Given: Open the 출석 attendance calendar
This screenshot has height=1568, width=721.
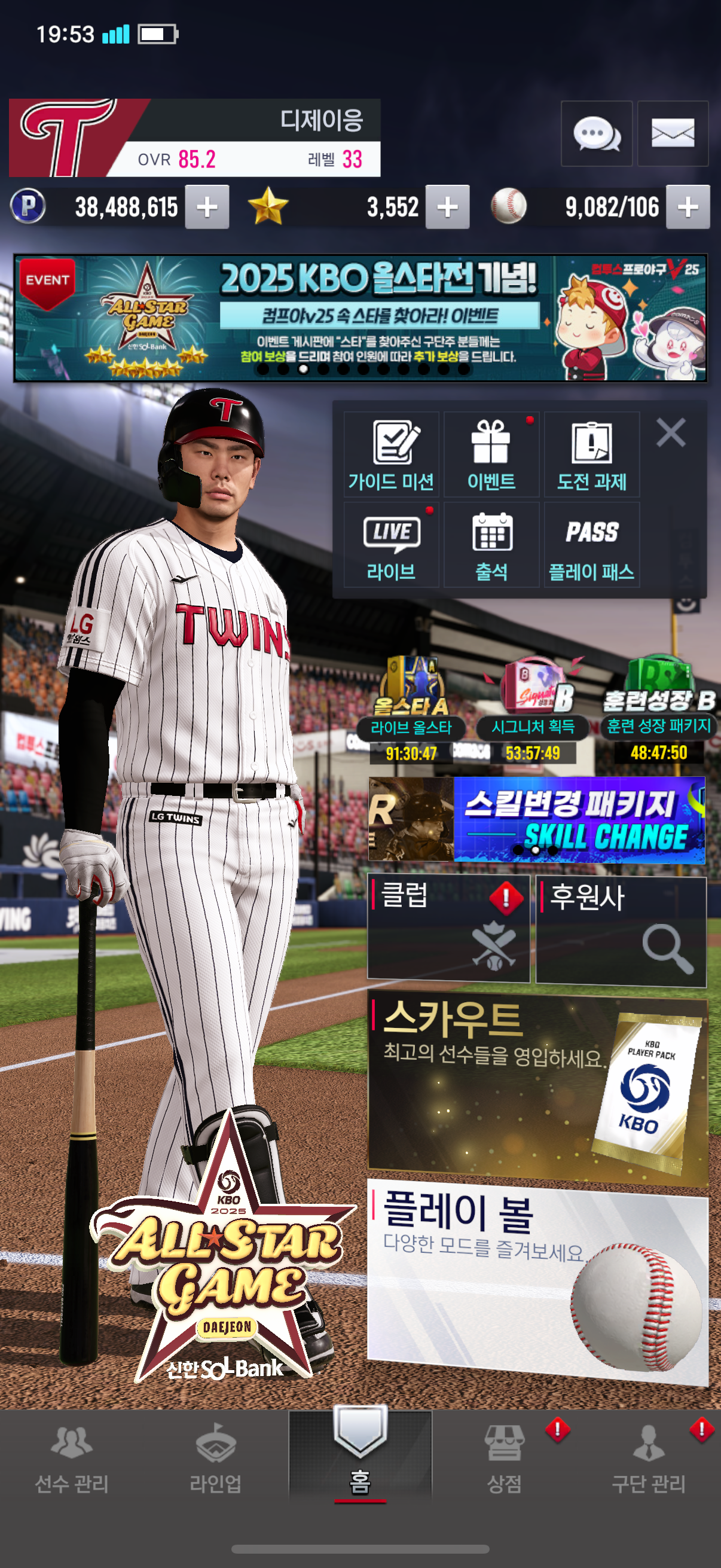Looking at the screenshot, I should click(491, 544).
